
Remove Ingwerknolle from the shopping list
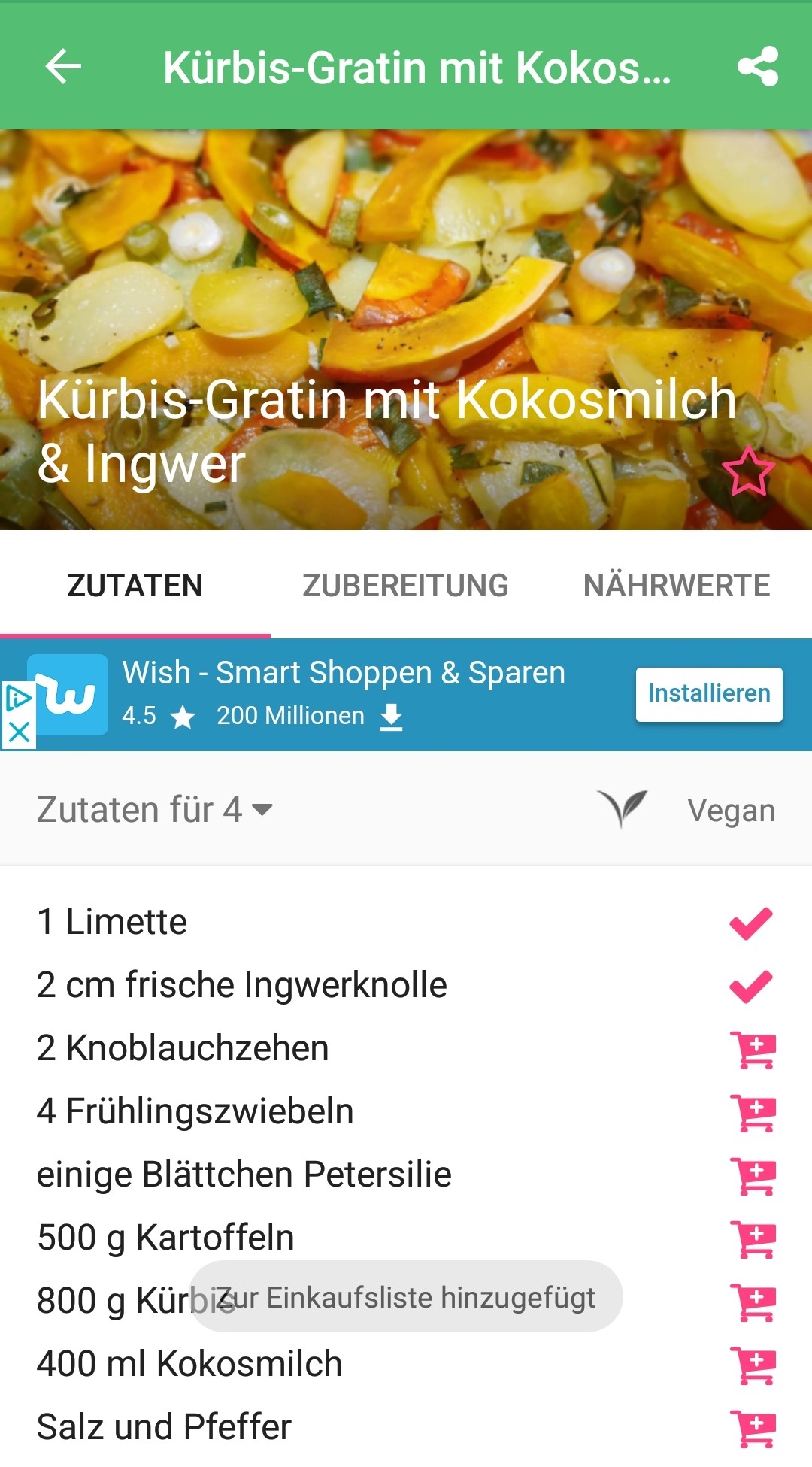point(751,986)
